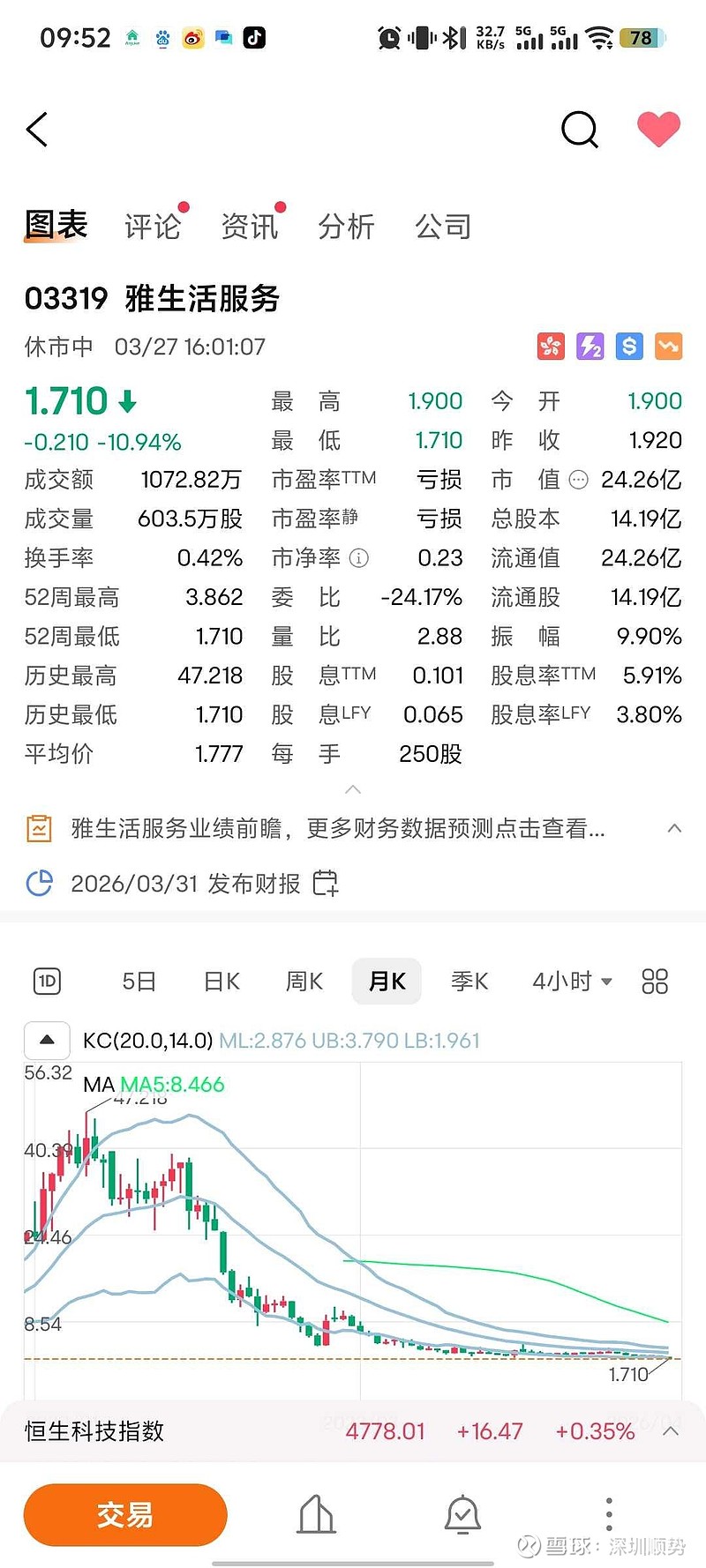The width and height of the screenshot is (706, 1568).
Task: Tap the heart favorite icon
Action: point(658,129)
